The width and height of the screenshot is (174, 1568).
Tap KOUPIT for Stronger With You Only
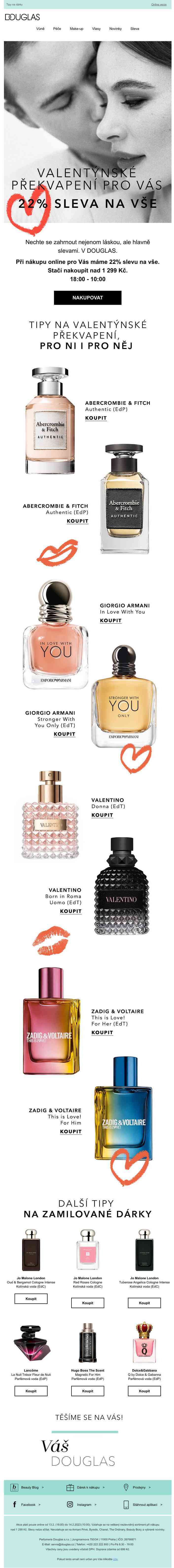click(64, 734)
